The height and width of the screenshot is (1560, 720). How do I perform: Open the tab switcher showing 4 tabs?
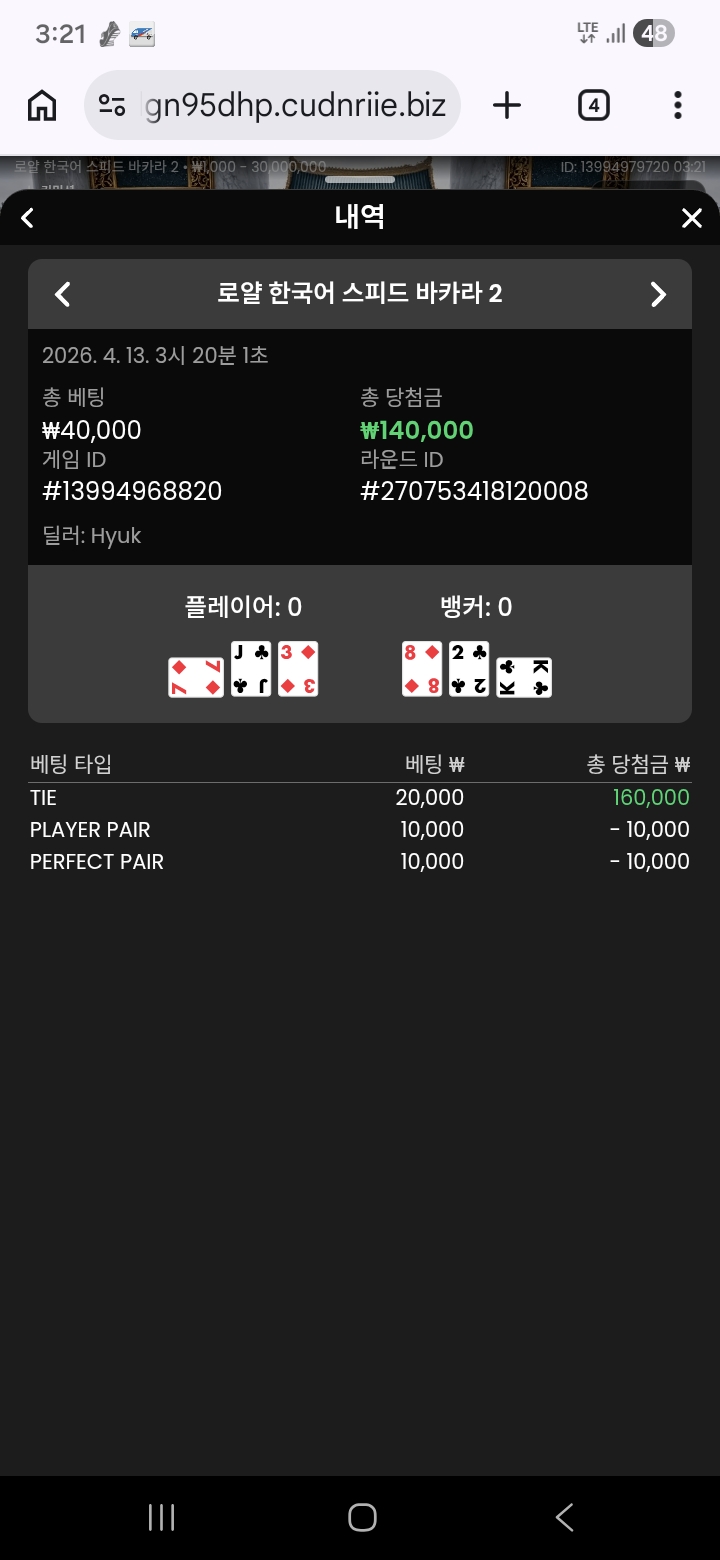click(593, 105)
